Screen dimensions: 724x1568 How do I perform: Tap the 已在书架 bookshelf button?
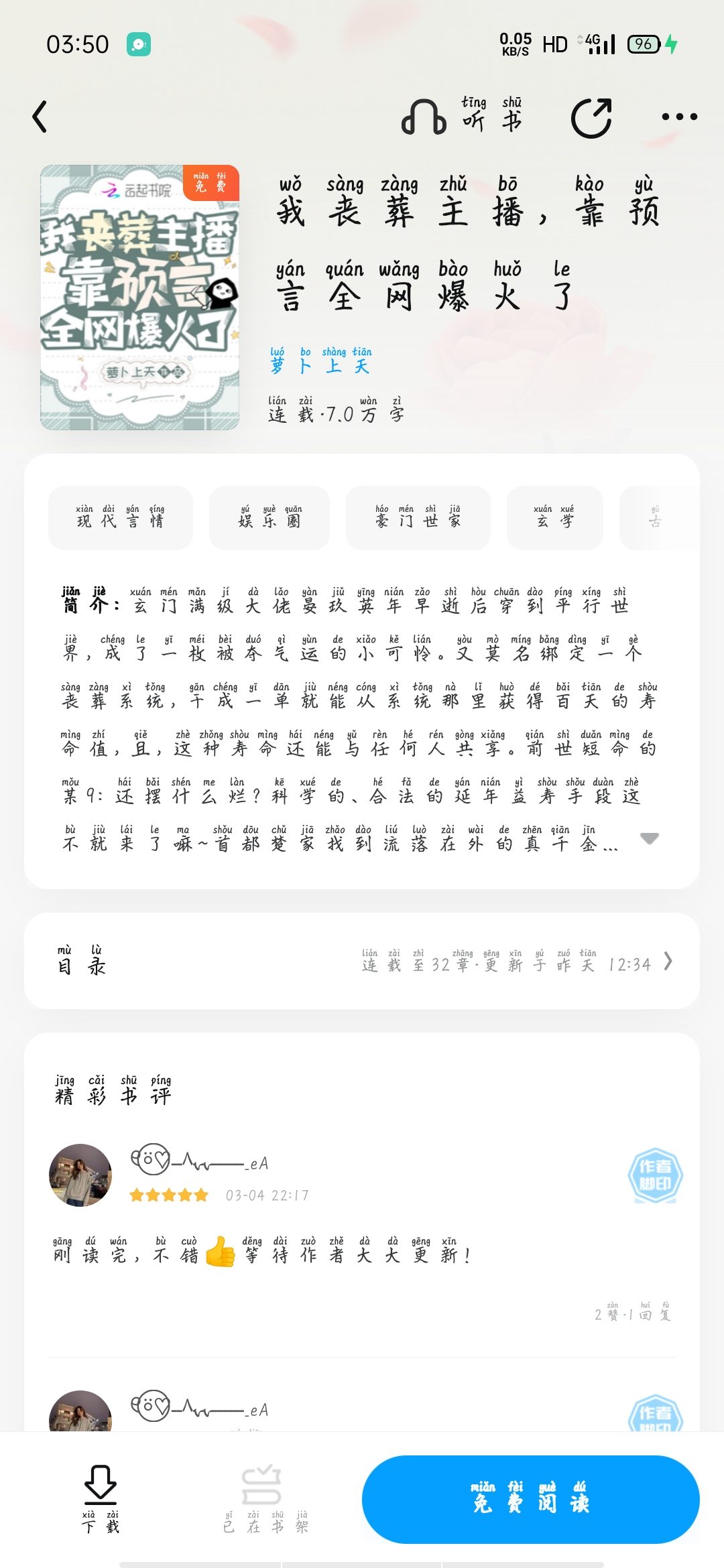265,1498
